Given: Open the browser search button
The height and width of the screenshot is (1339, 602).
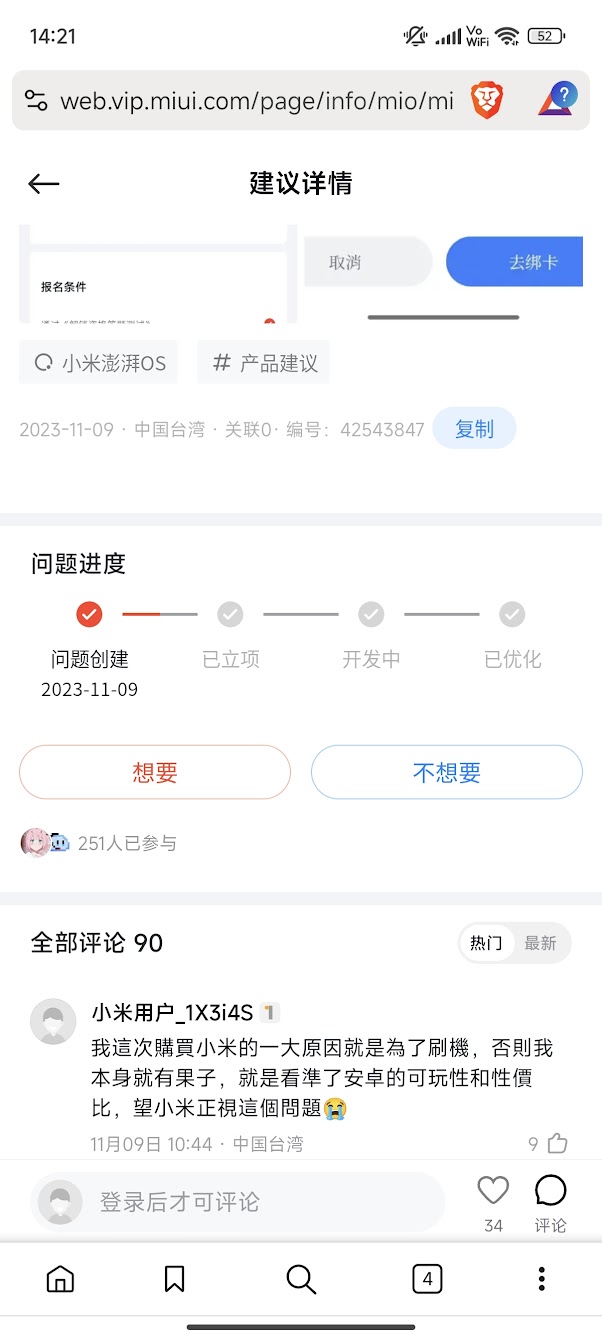Looking at the screenshot, I should [301, 1278].
